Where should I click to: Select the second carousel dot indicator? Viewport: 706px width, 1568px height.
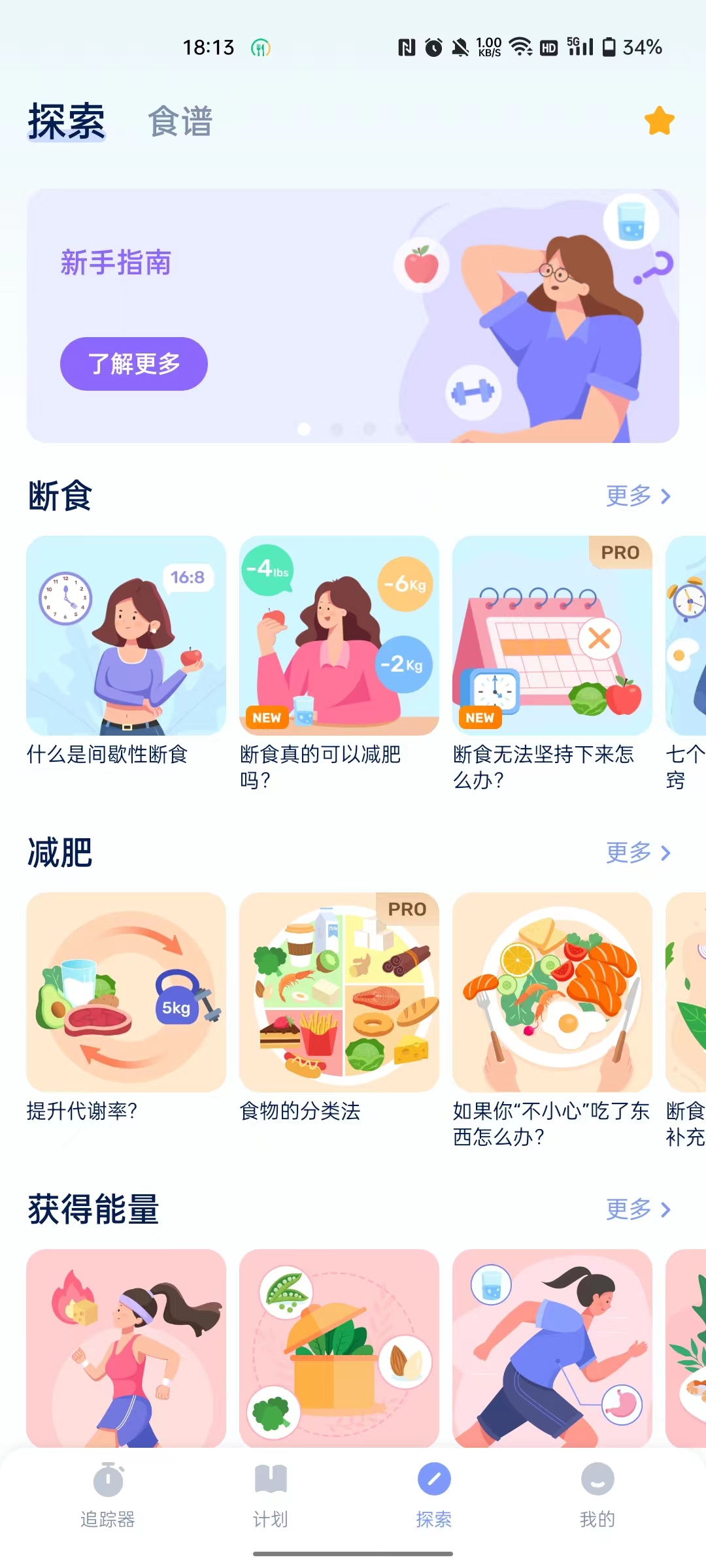click(x=336, y=431)
